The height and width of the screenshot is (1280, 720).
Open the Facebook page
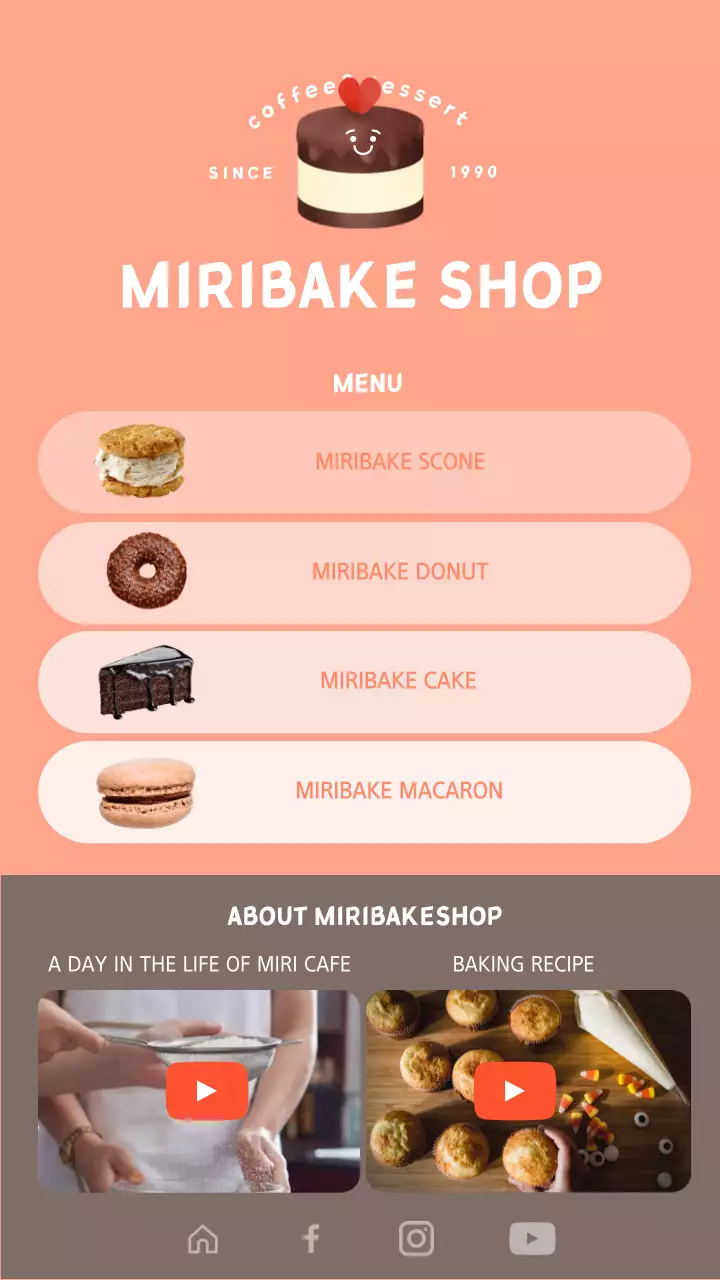coord(311,1239)
